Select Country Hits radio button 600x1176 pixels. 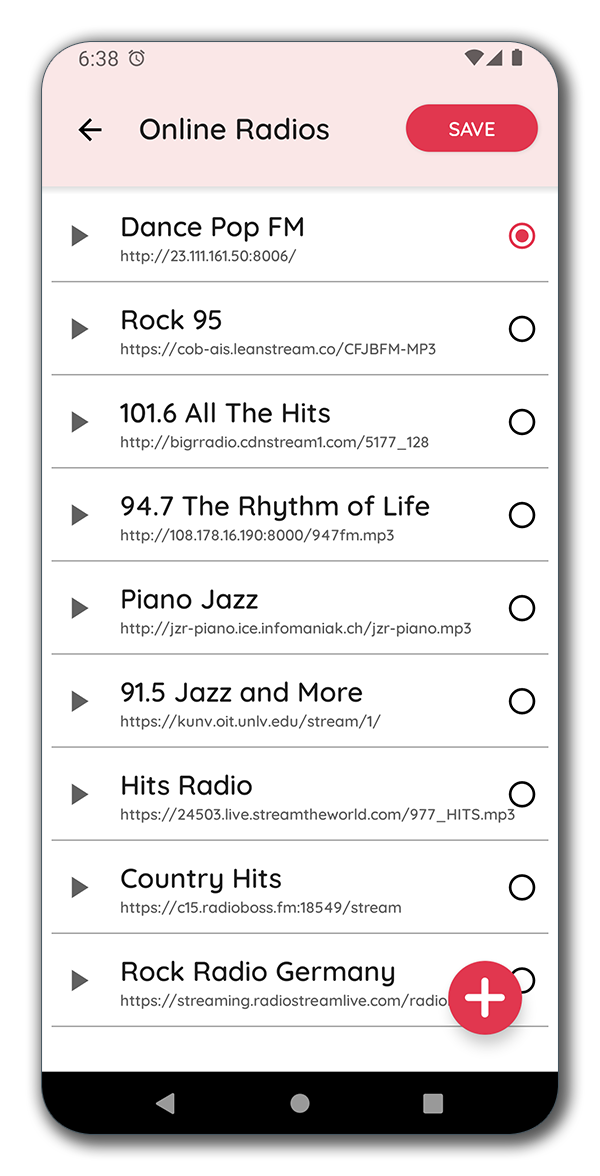coord(522,887)
